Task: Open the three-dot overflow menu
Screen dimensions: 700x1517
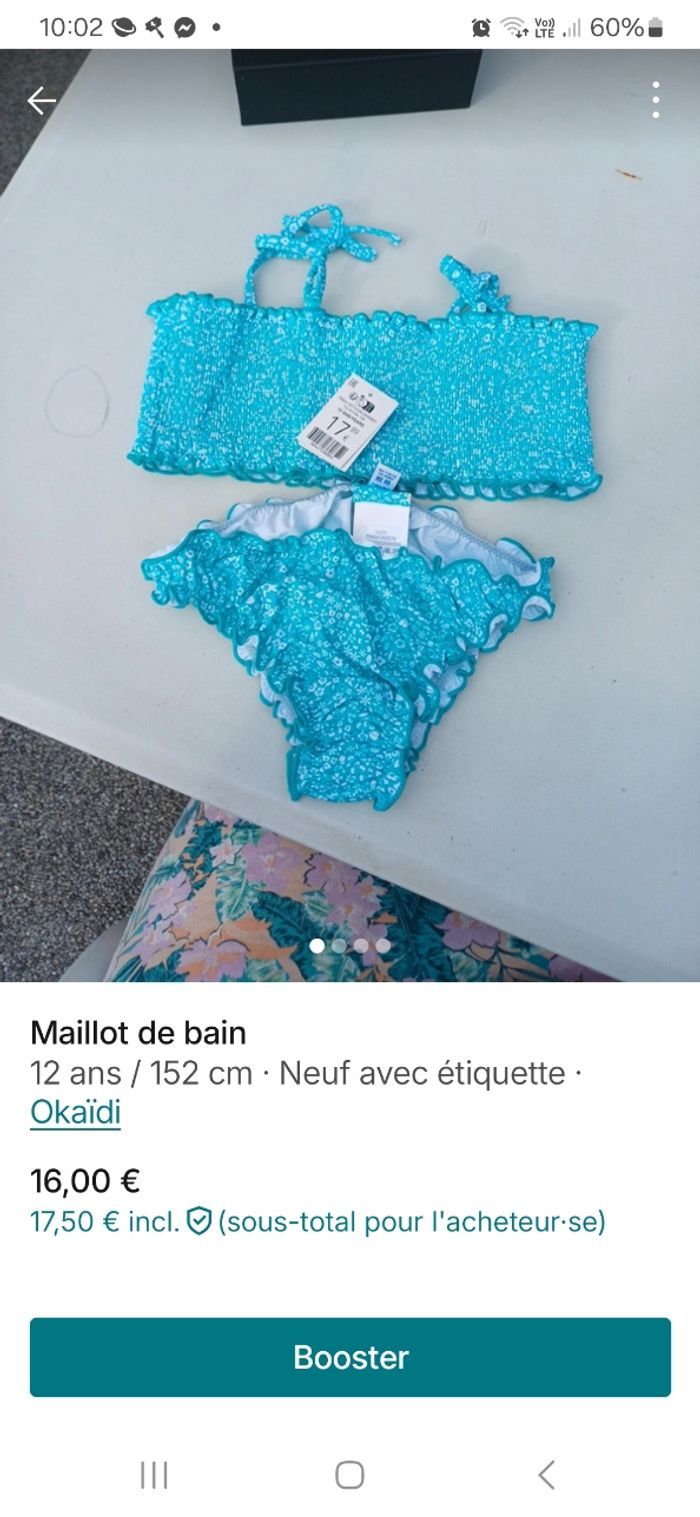Action: point(655,100)
